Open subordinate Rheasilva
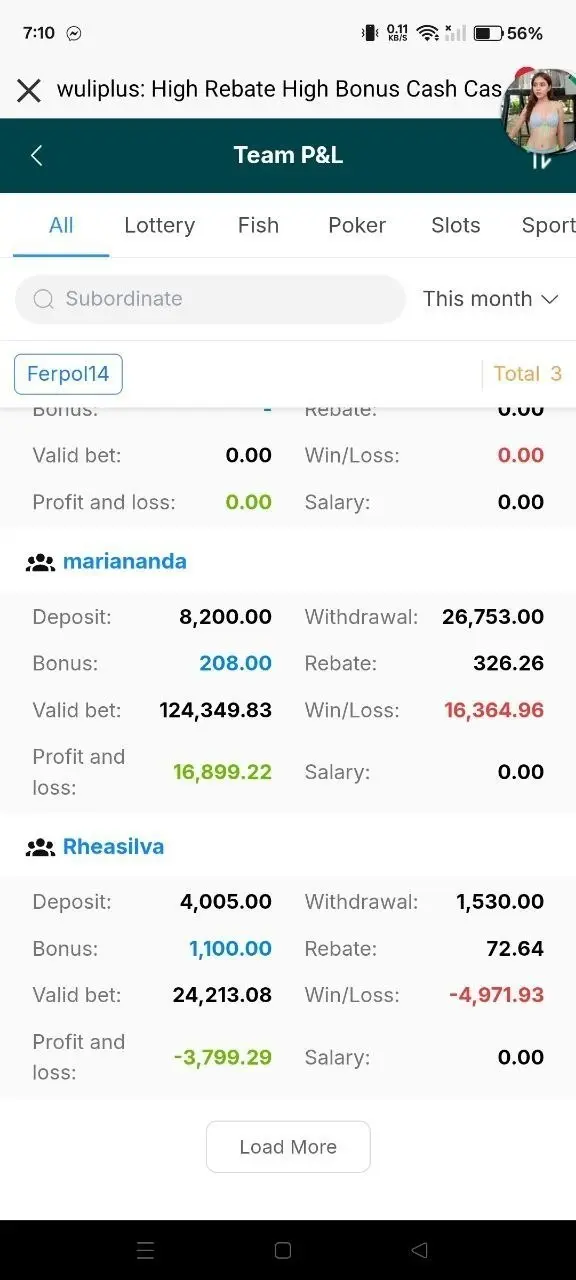 coord(113,846)
